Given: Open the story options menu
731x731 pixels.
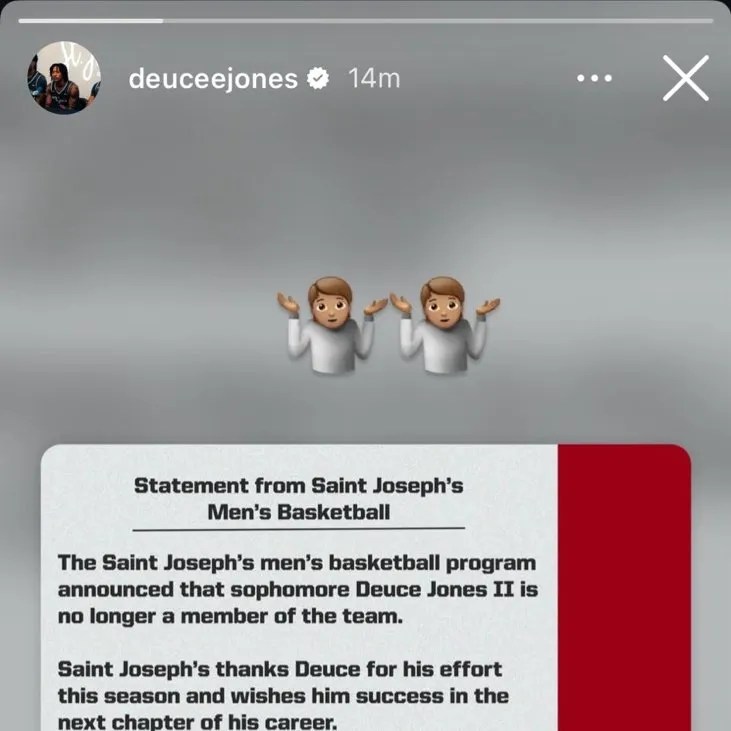Looking at the screenshot, I should point(594,78).
